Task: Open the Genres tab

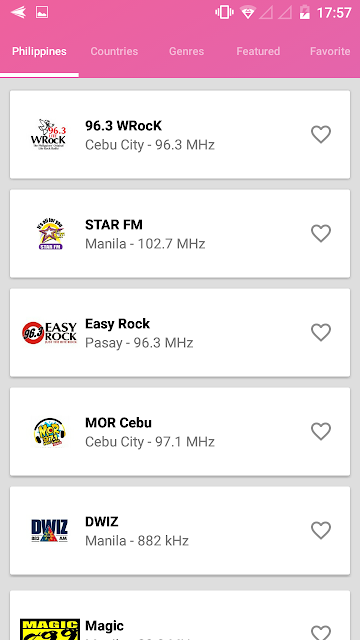Action: pyautogui.click(x=187, y=51)
